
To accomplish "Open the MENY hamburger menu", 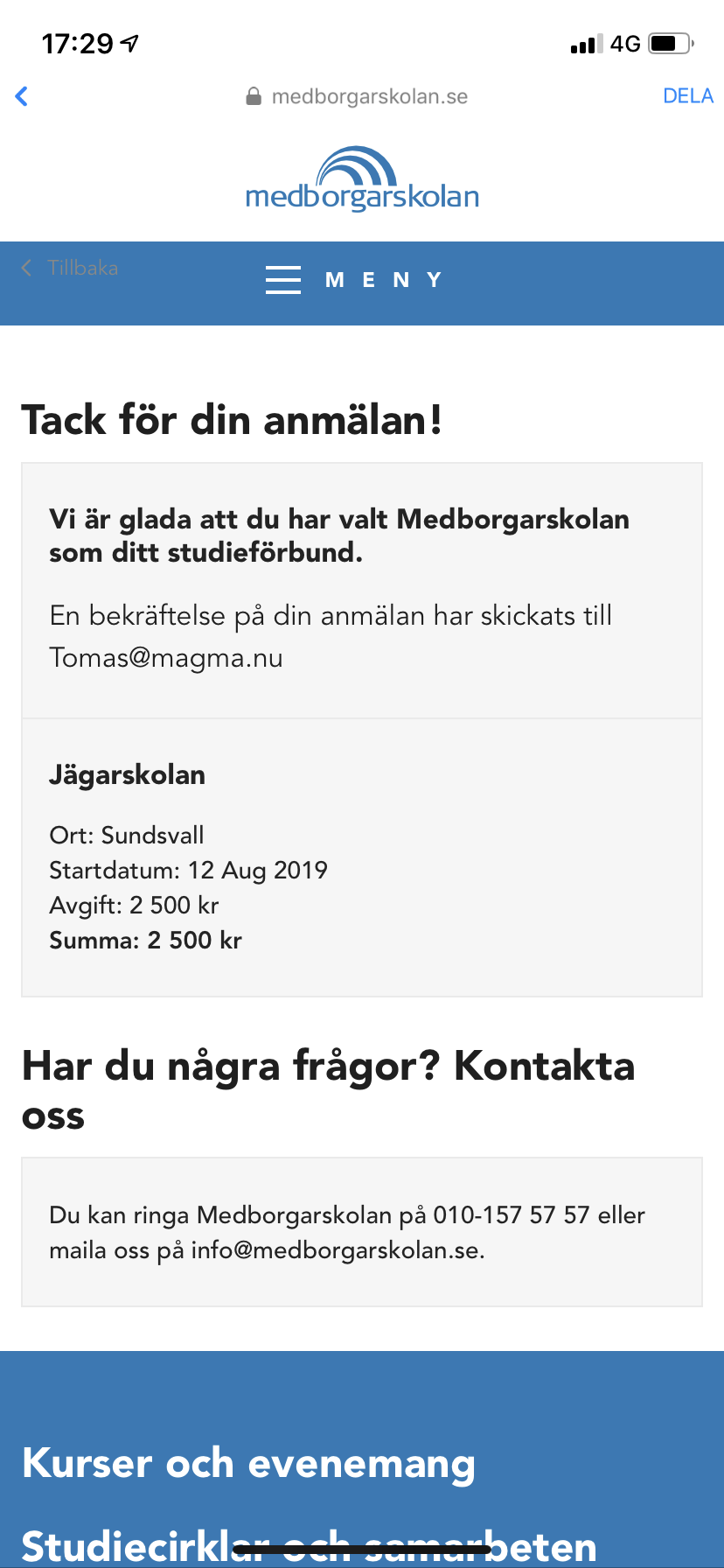I will (355, 280).
